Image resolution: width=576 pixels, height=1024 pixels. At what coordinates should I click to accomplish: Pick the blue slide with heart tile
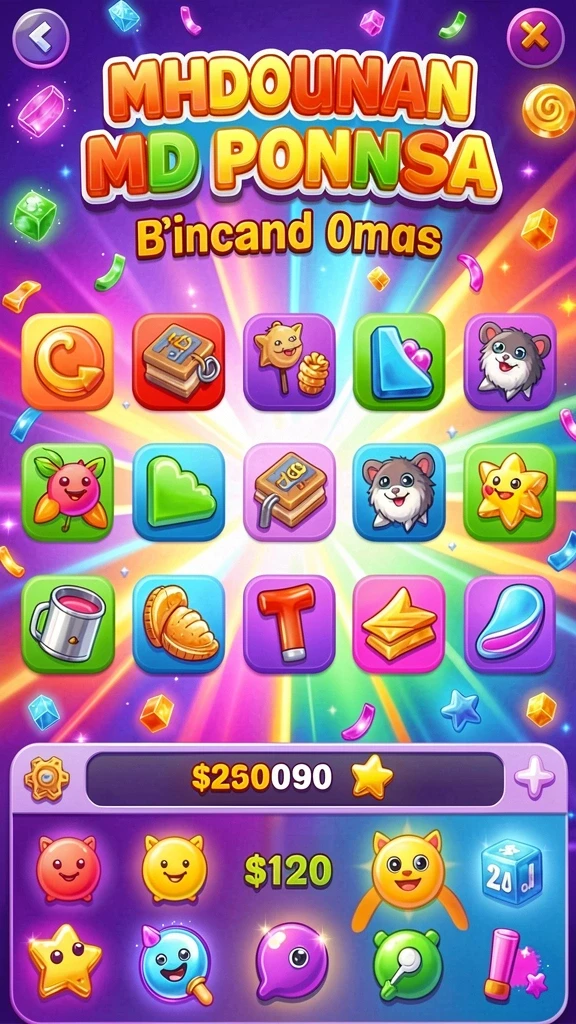coord(399,362)
